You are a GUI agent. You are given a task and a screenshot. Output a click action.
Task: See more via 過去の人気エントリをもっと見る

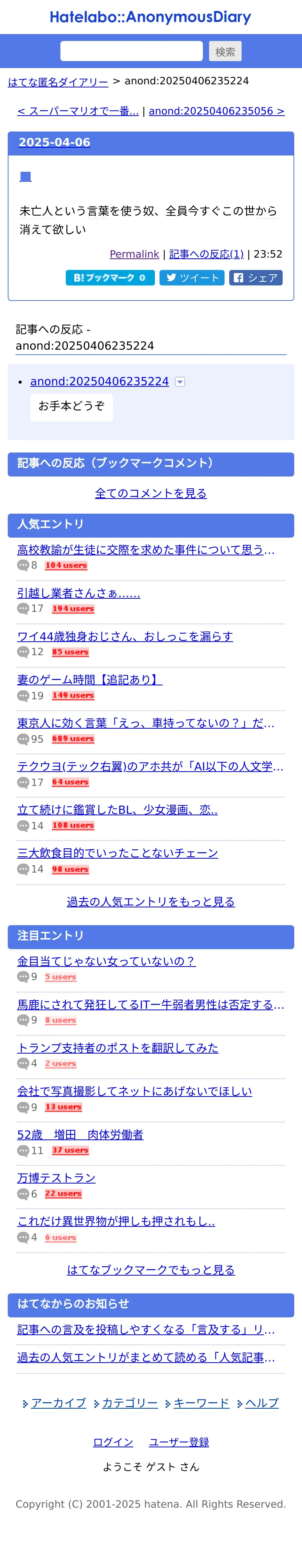[x=150, y=901]
